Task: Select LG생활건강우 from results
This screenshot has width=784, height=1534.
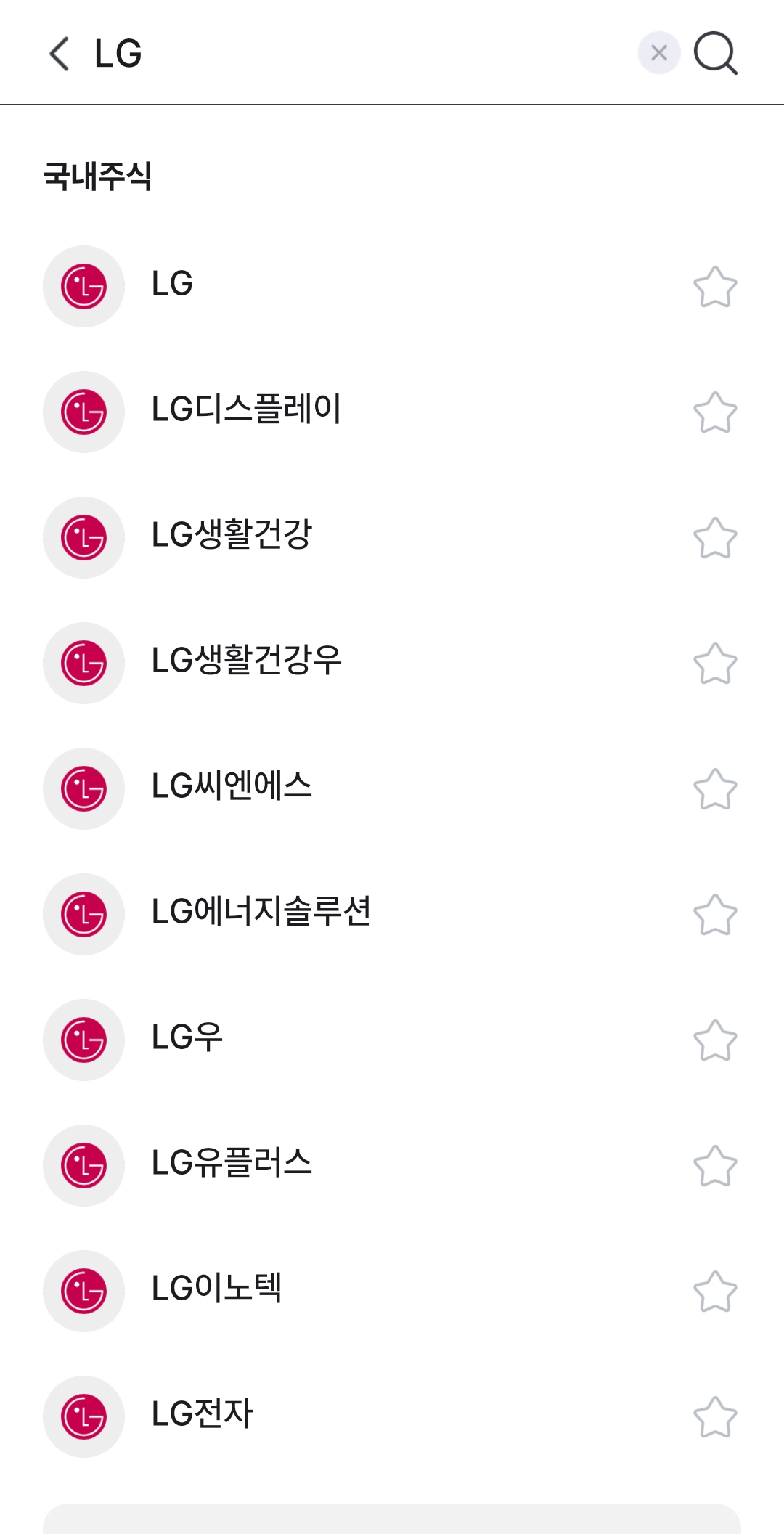Action: (x=392, y=663)
